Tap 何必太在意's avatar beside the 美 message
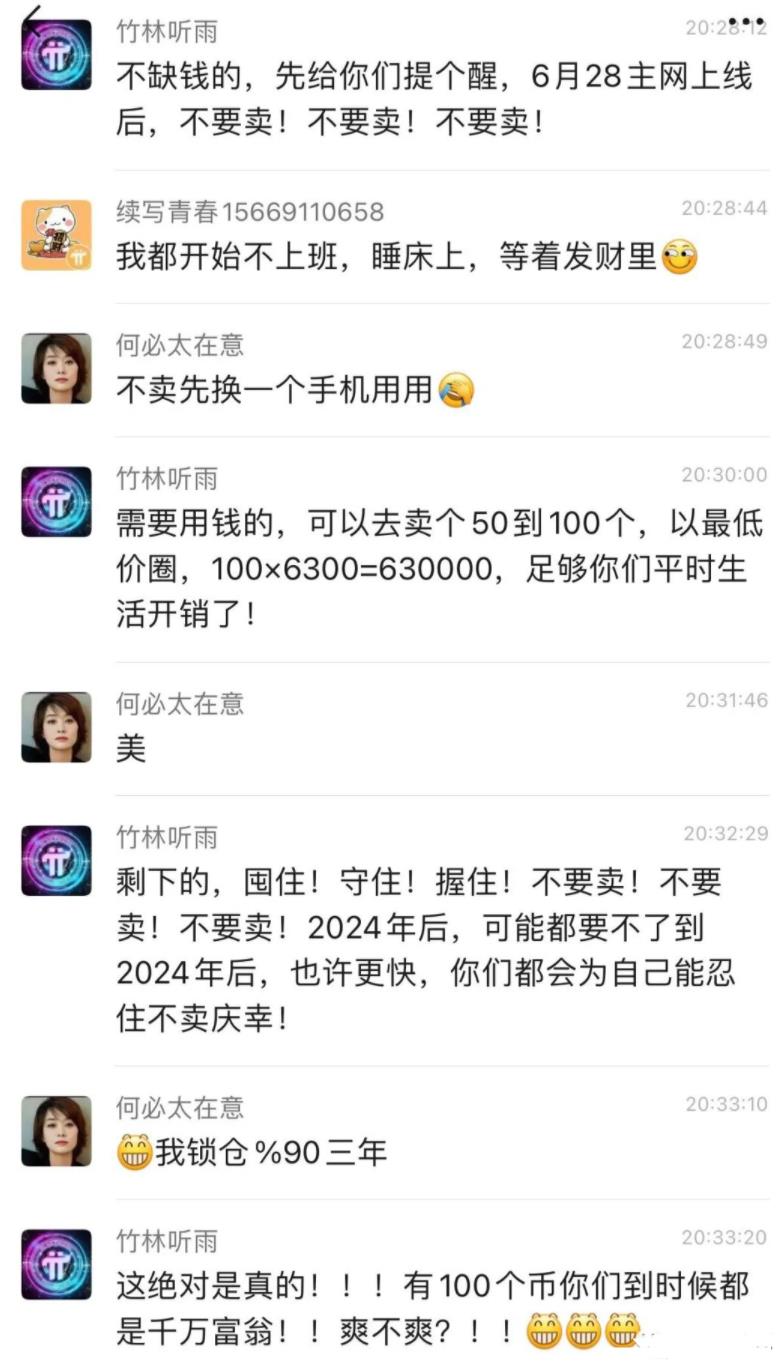 [x=56, y=727]
